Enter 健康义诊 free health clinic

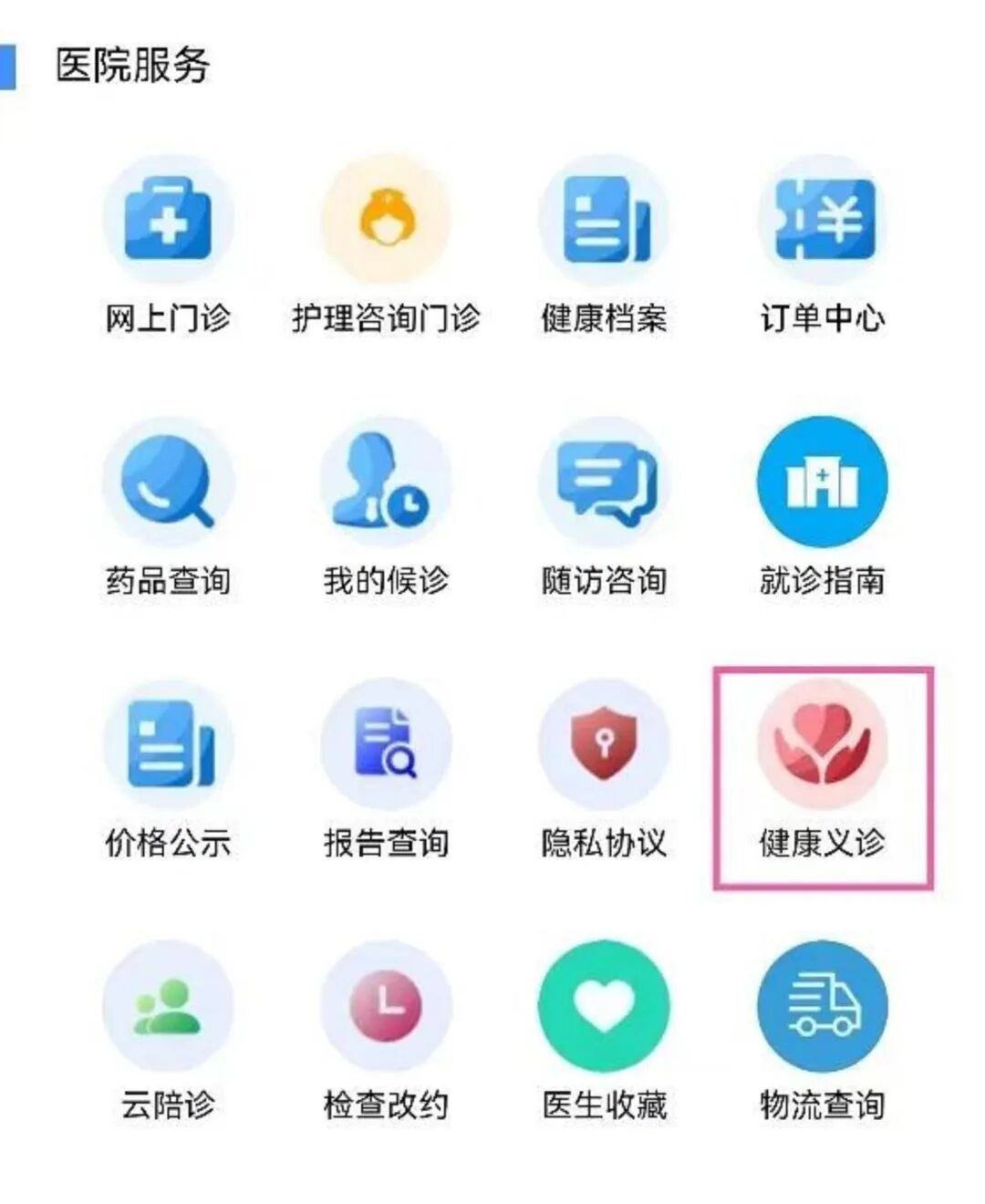[823, 745]
